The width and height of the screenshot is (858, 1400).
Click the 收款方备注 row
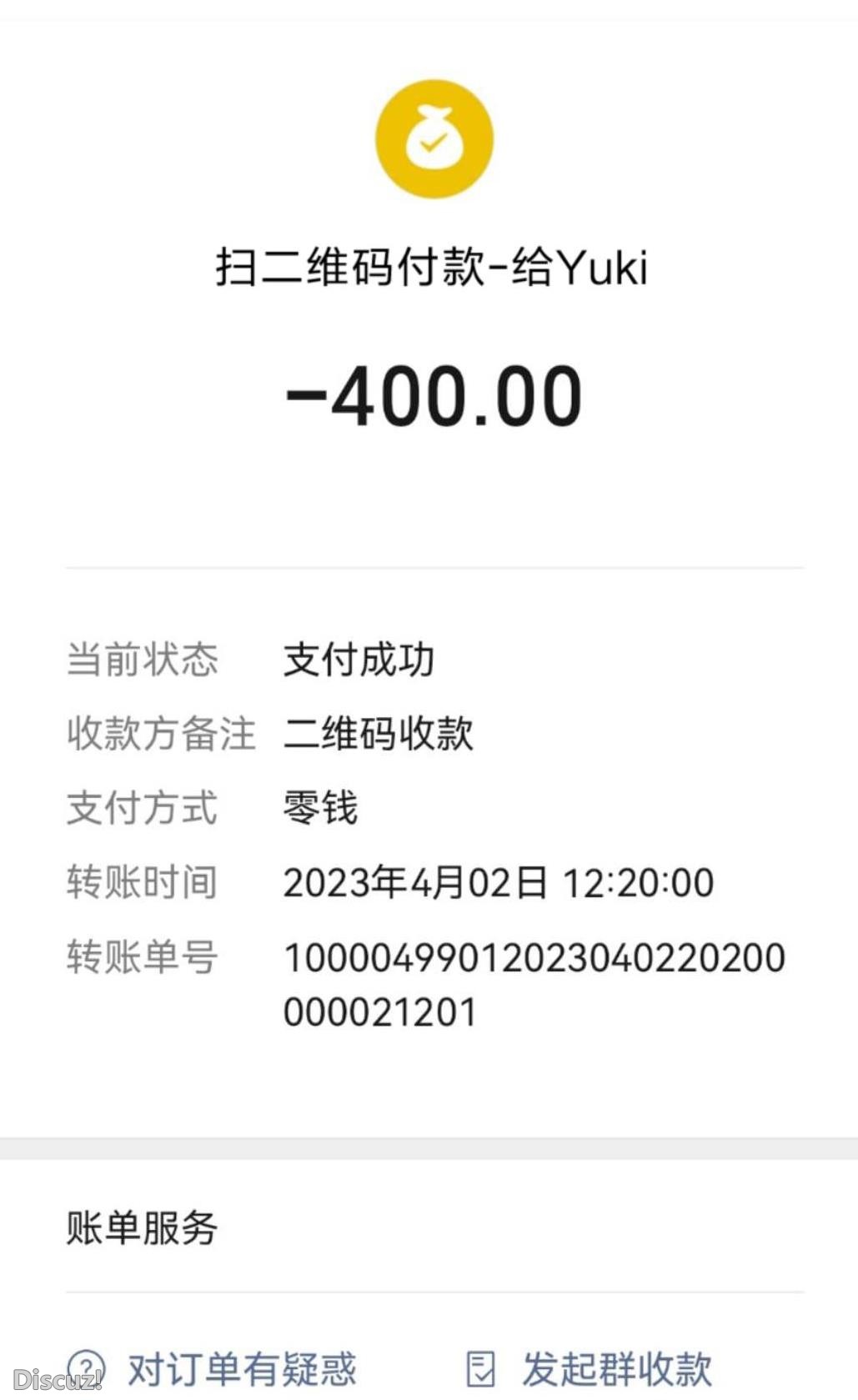pyautogui.click(x=162, y=735)
